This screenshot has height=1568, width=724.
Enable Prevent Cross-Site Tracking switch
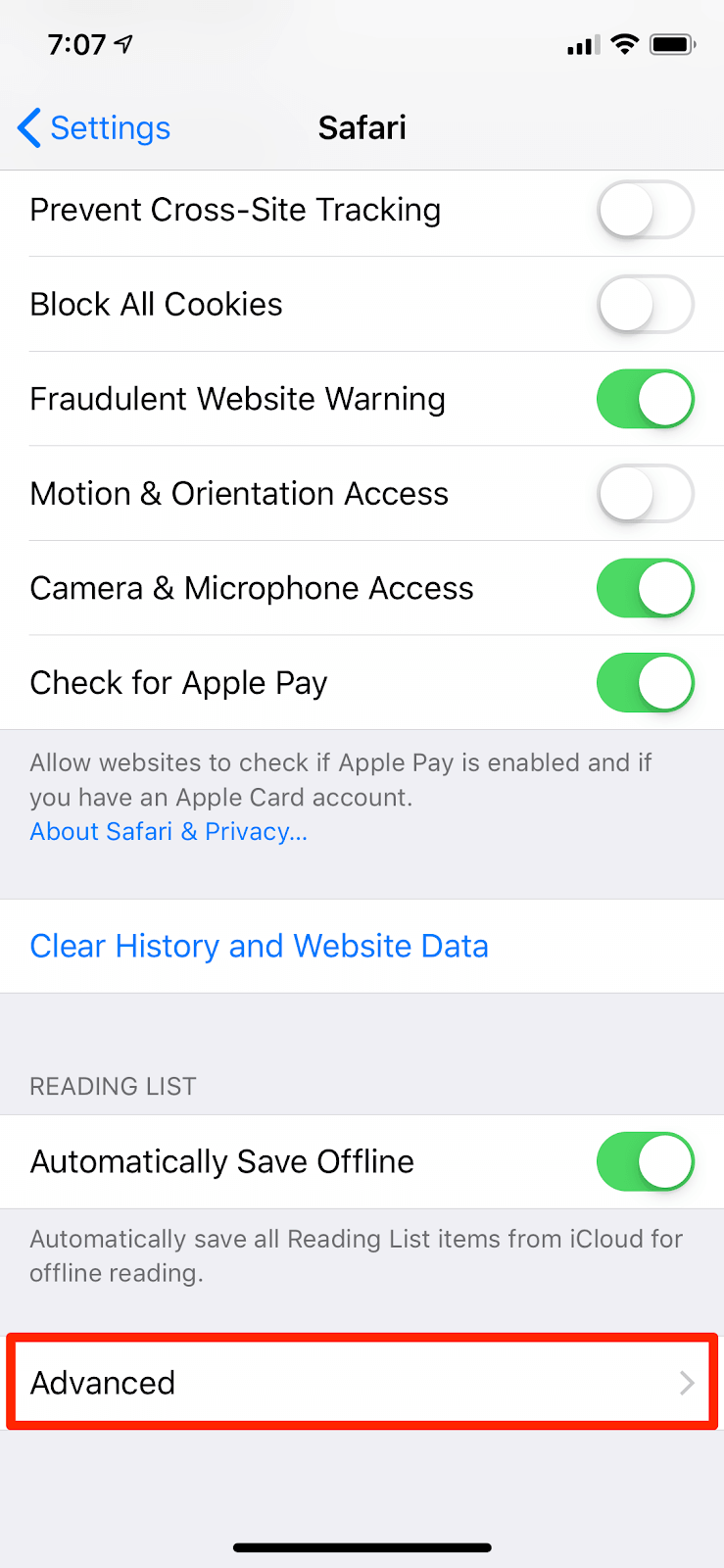point(645,210)
